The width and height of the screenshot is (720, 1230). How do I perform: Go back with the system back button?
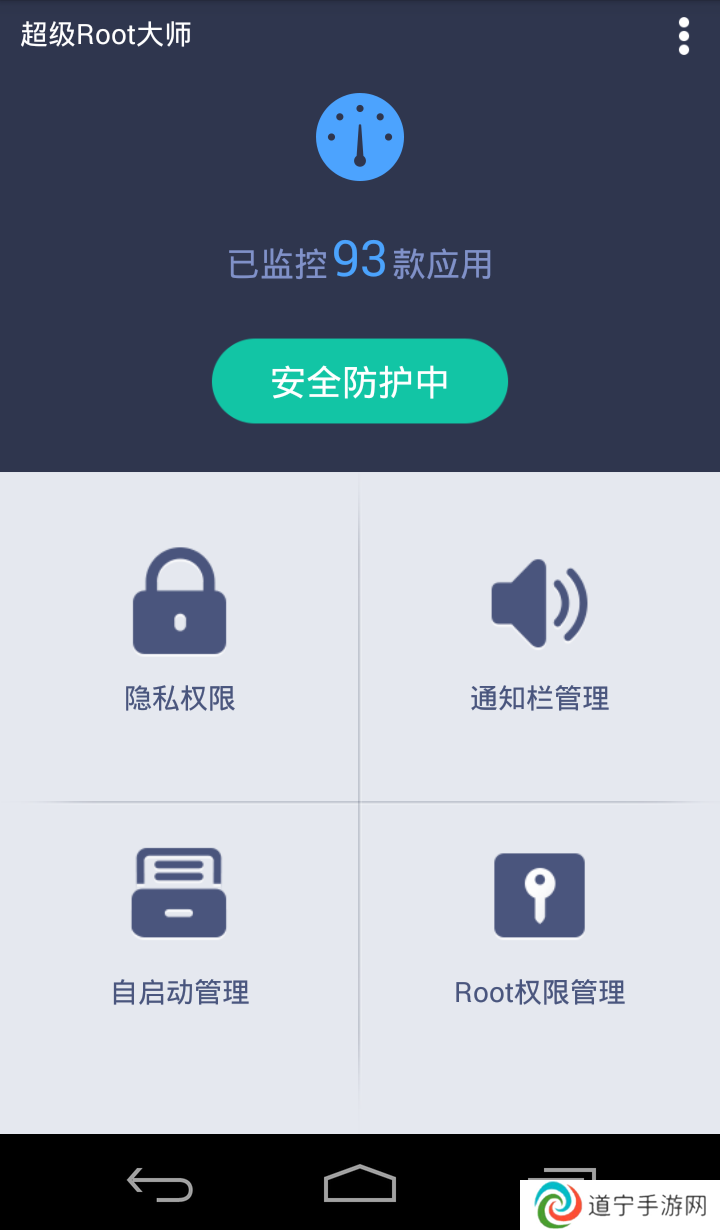pyautogui.click(x=160, y=1184)
